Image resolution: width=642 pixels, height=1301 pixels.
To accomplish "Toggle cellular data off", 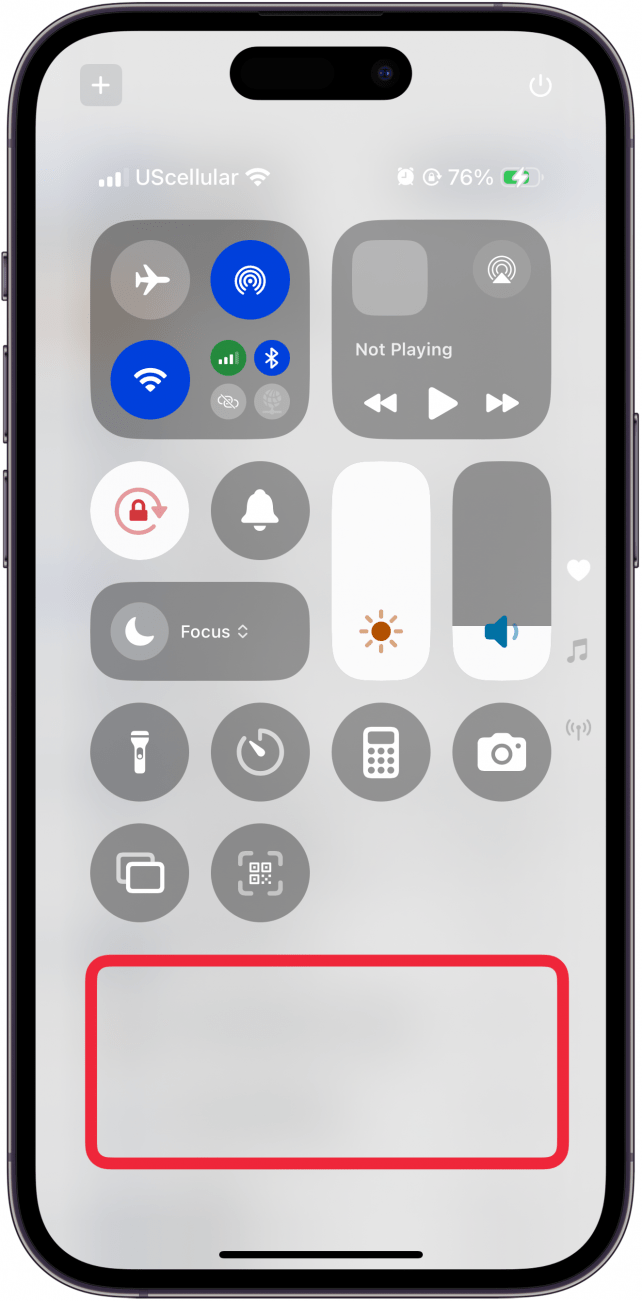I will coord(228,358).
